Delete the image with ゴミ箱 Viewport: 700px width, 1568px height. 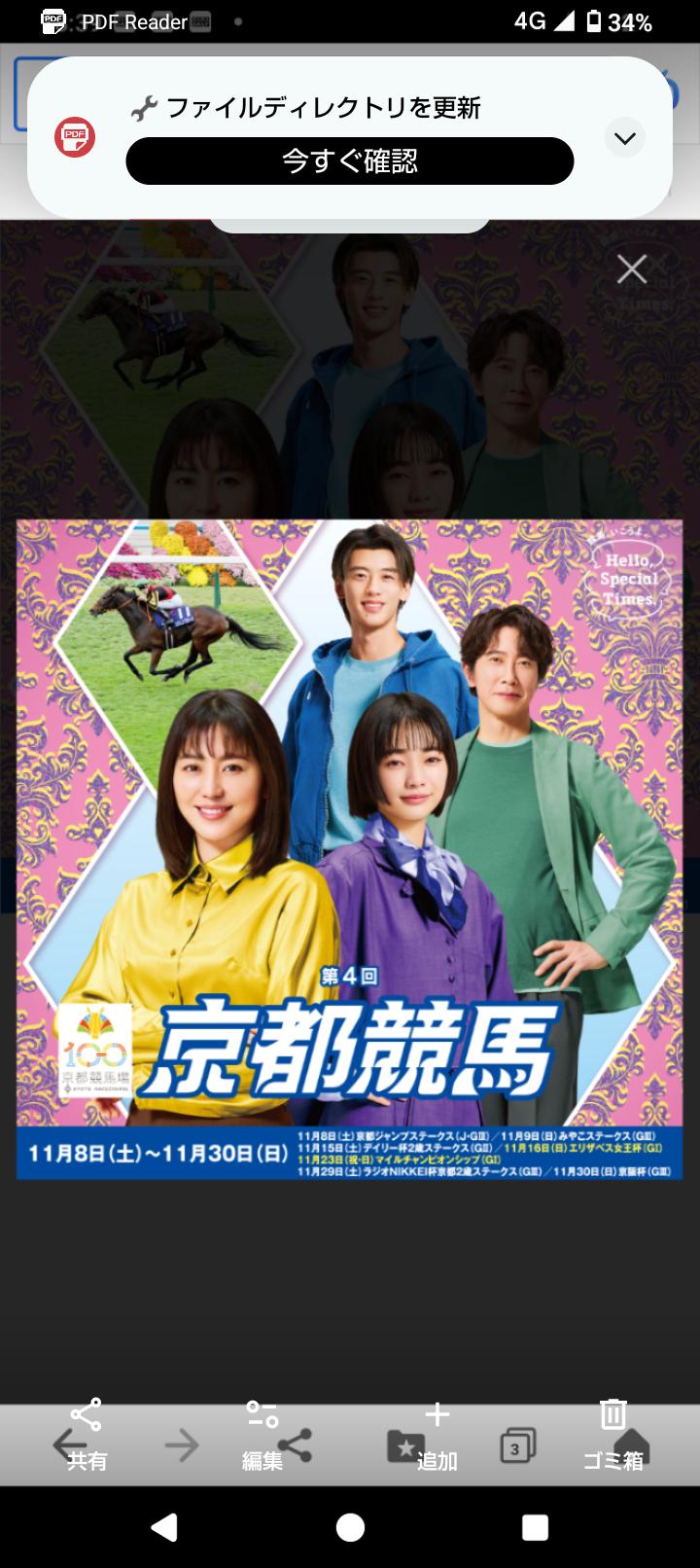point(612,1434)
